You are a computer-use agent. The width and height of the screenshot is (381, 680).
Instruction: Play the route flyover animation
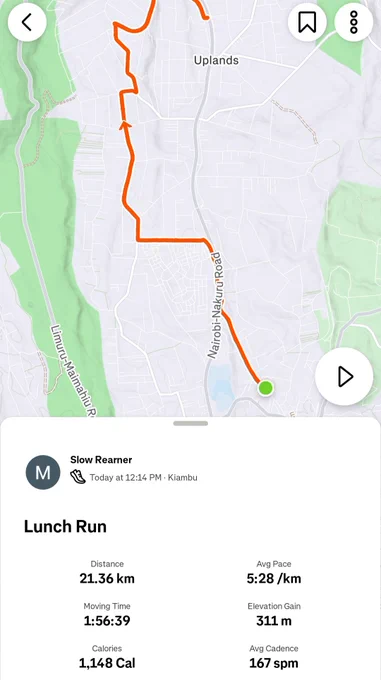click(x=344, y=376)
